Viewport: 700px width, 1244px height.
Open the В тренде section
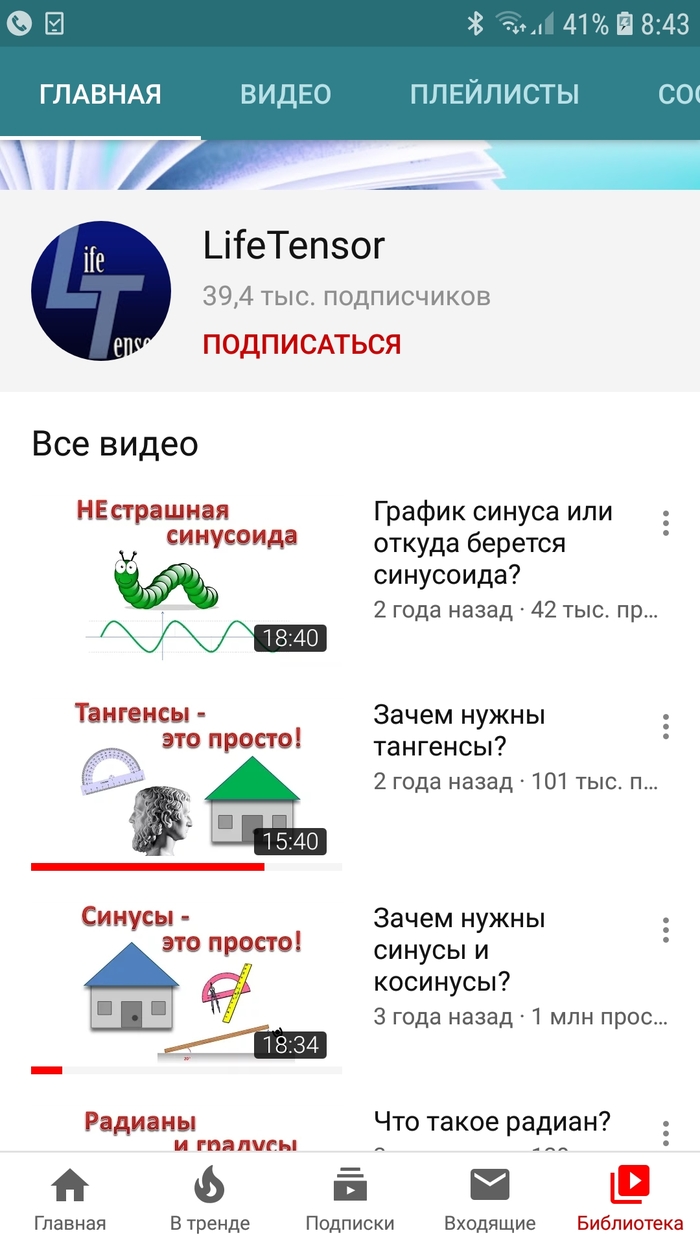[209, 1199]
